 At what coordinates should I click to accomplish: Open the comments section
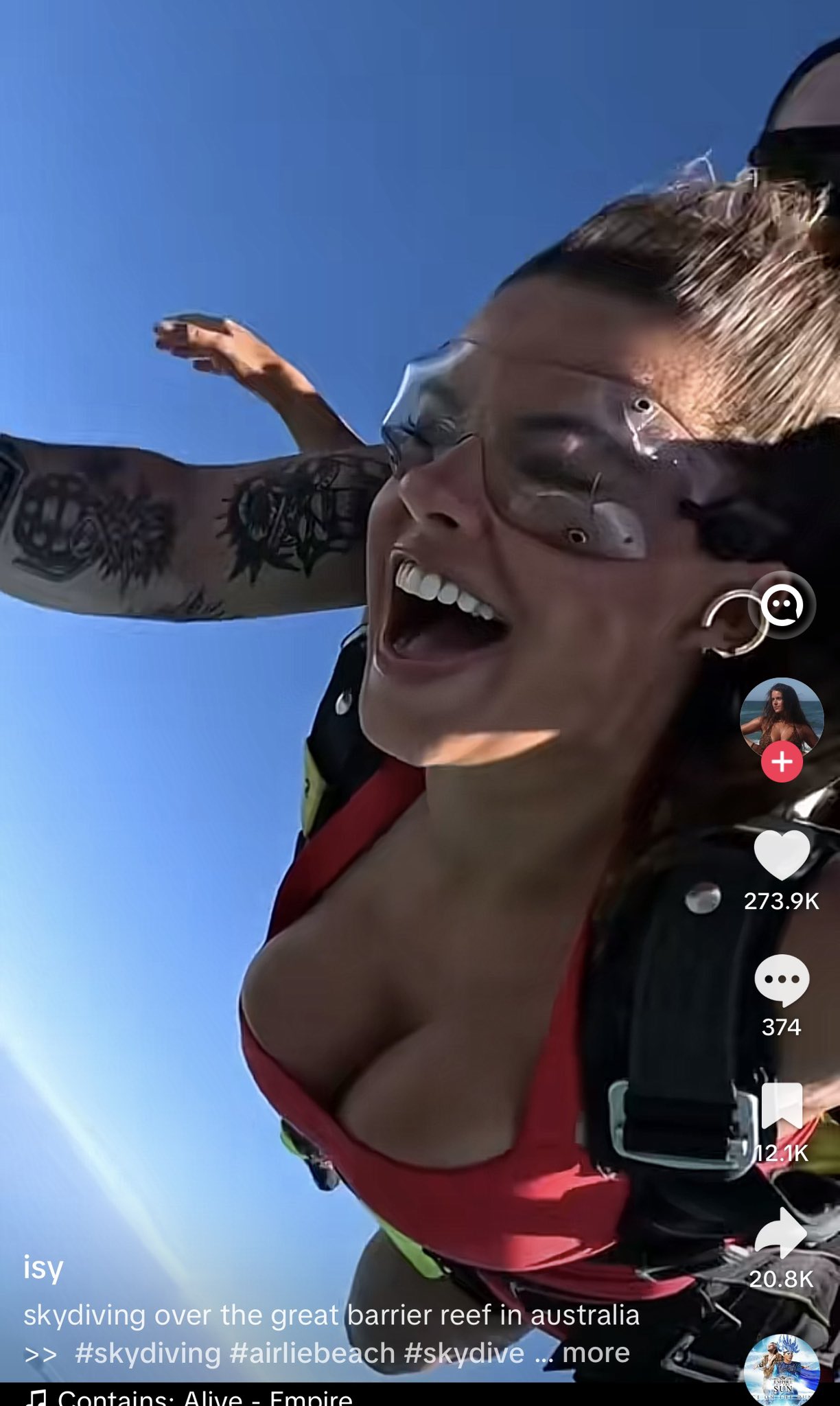click(x=781, y=980)
